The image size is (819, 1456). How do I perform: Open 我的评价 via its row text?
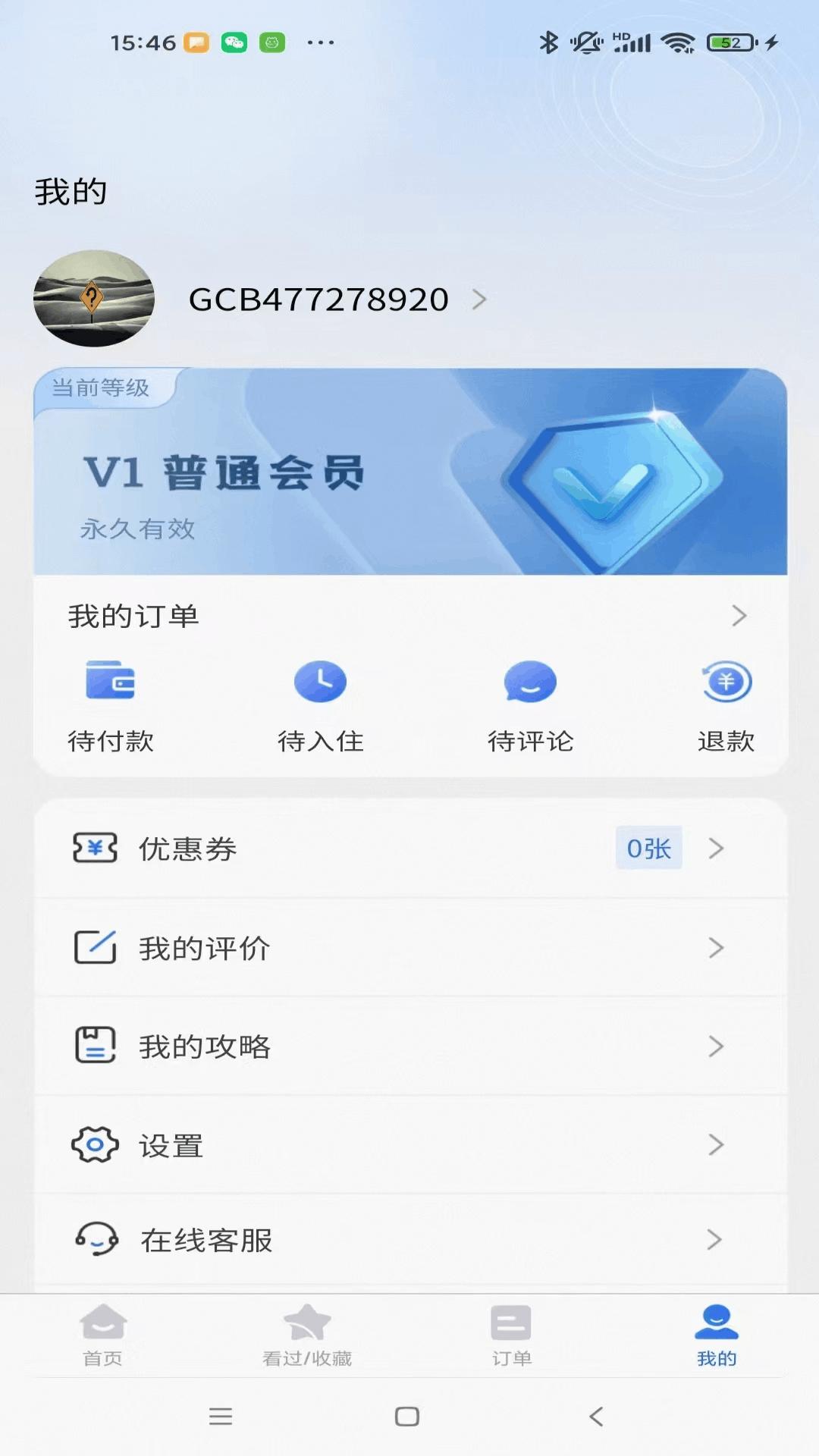pos(203,947)
